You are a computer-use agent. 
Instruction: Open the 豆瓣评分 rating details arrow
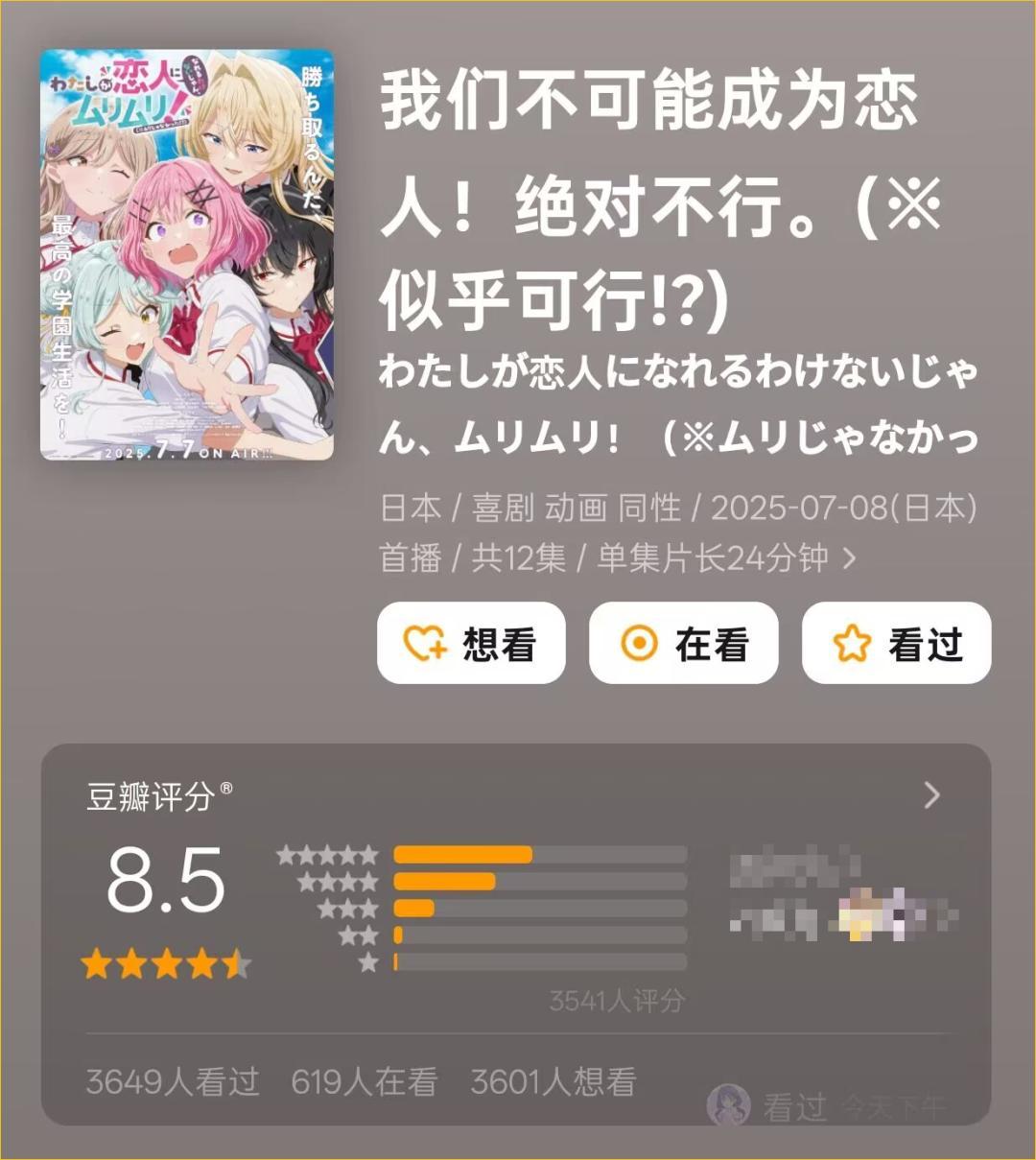click(x=931, y=794)
